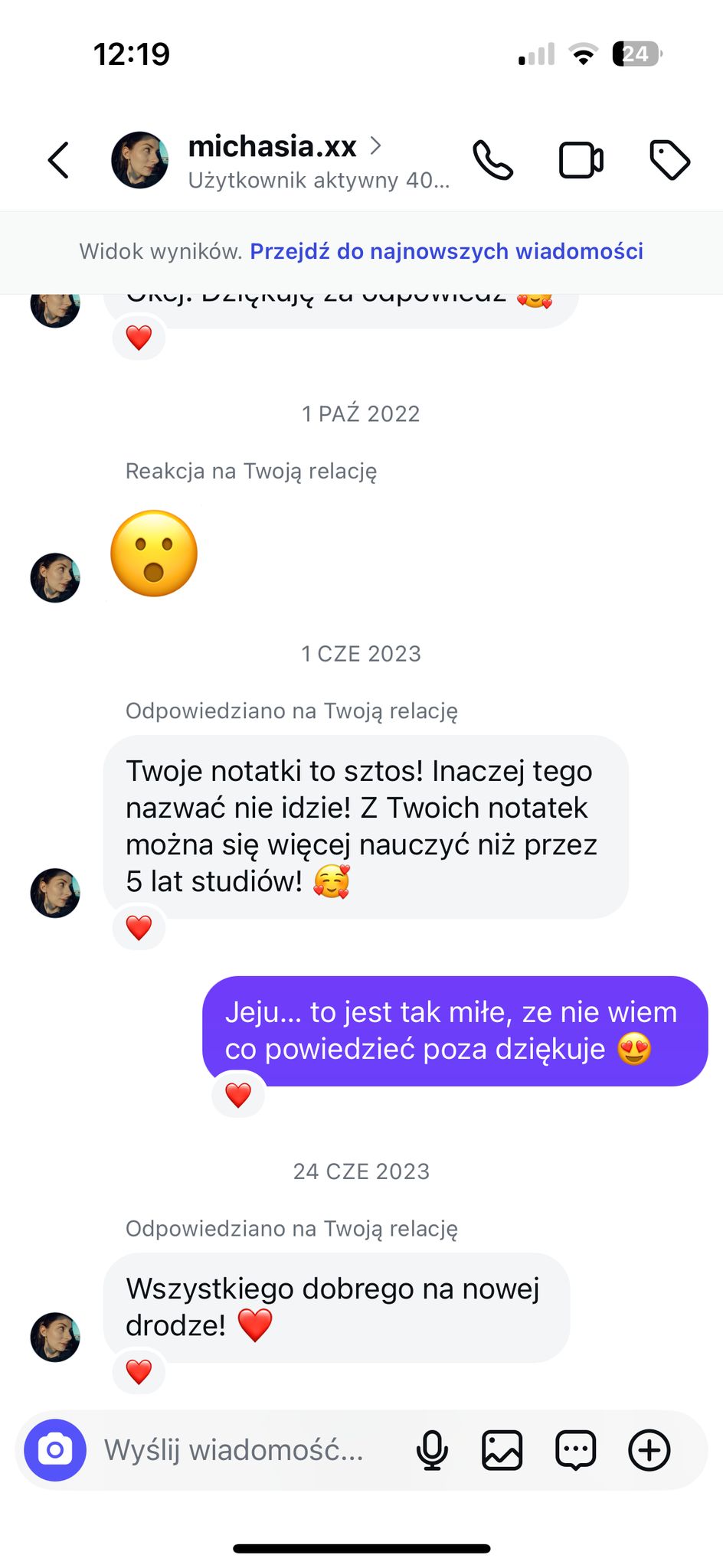
Task: Open michasia.xx profile from the header
Action: pyautogui.click(x=273, y=146)
